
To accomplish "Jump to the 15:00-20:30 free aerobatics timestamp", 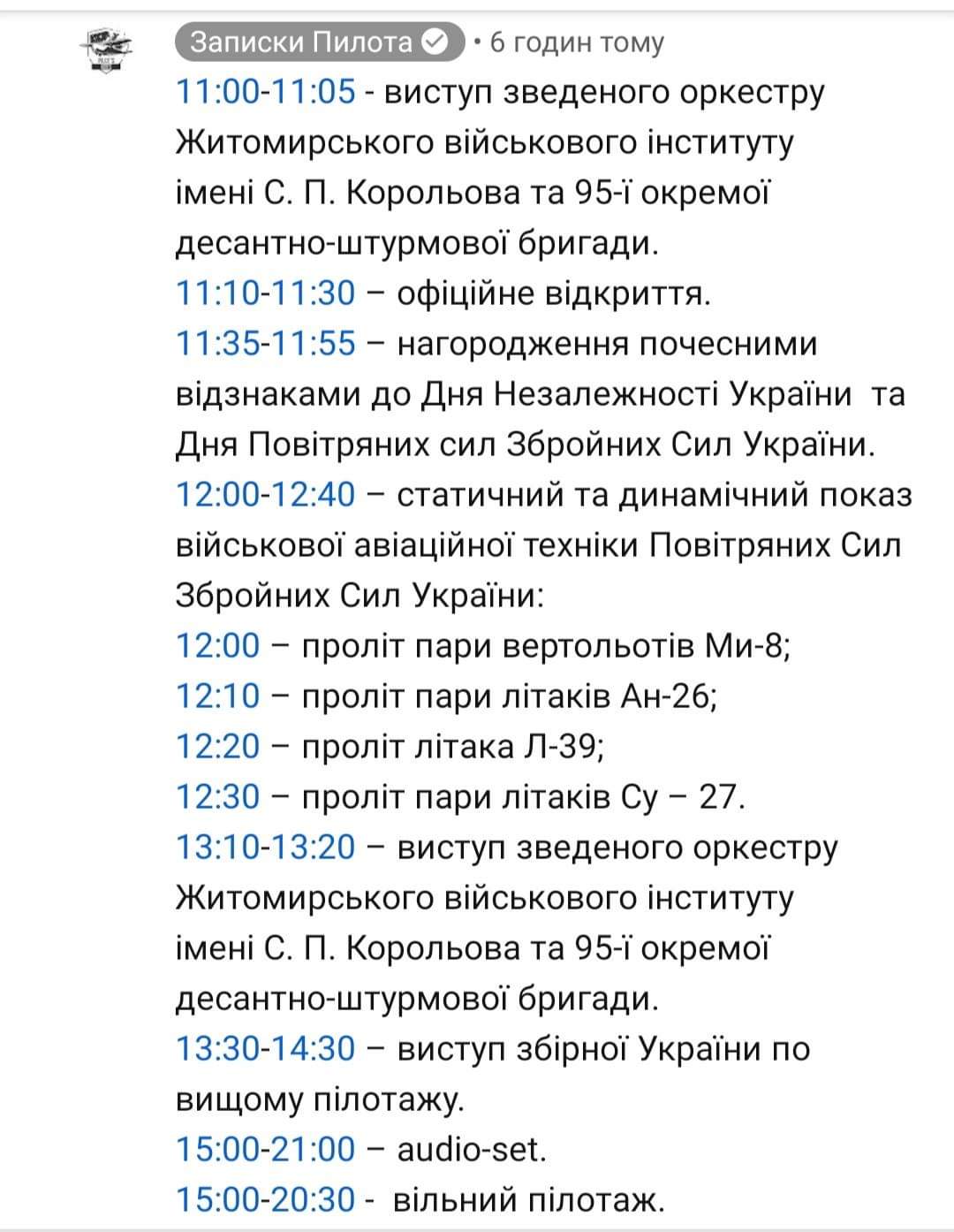I will pyautogui.click(x=266, y=1199).
